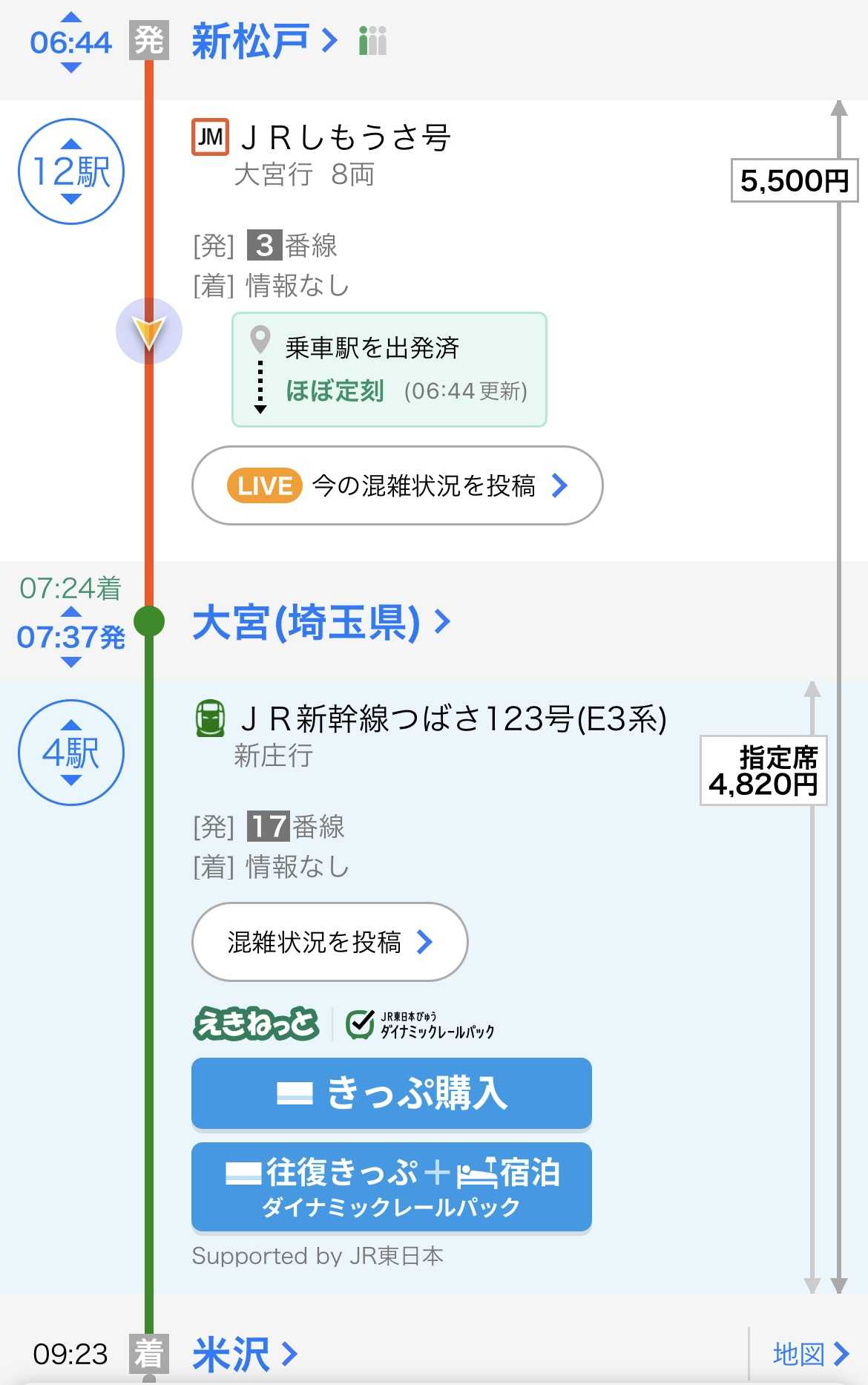Expand the 4駅 stop list
The width and height of the screenshot is (868, 1385).
pyautogui.click(x=71, y=753)
